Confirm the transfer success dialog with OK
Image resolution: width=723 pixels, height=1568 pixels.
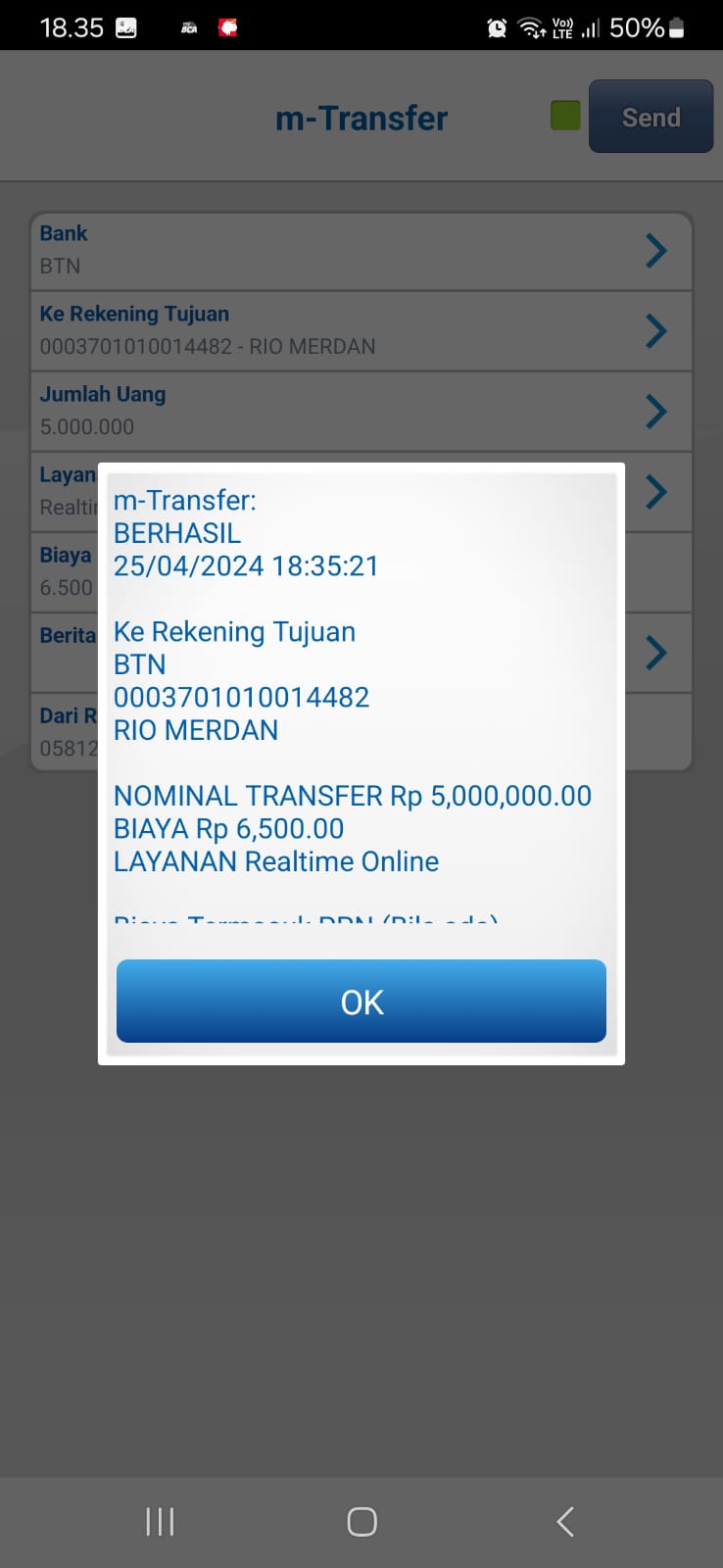[361, 1001]
